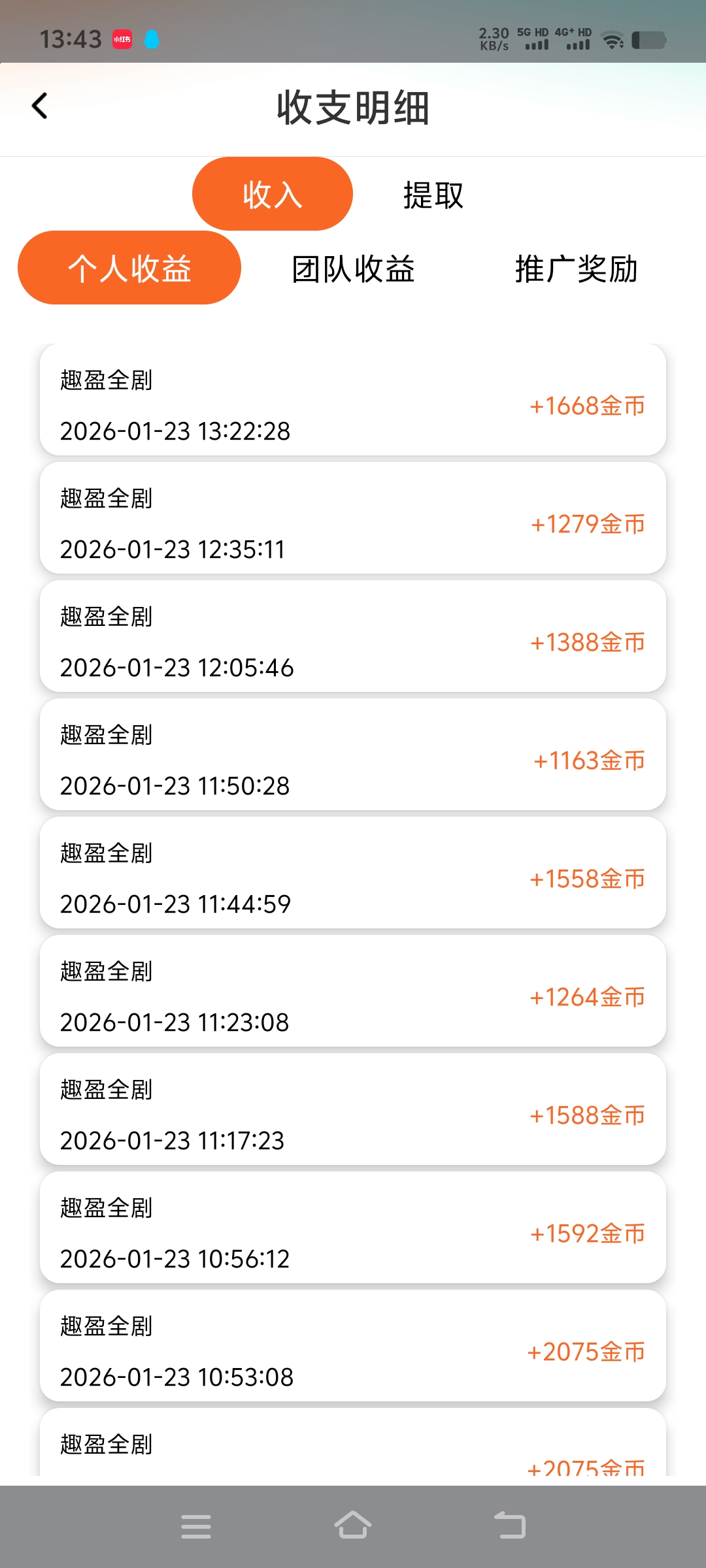Select the 收入 tab

[272, 194]
